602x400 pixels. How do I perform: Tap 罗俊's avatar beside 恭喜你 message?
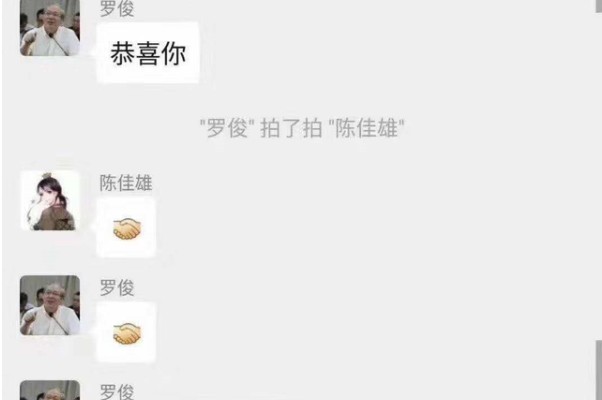pyautogui.click(x=50, y=27)
